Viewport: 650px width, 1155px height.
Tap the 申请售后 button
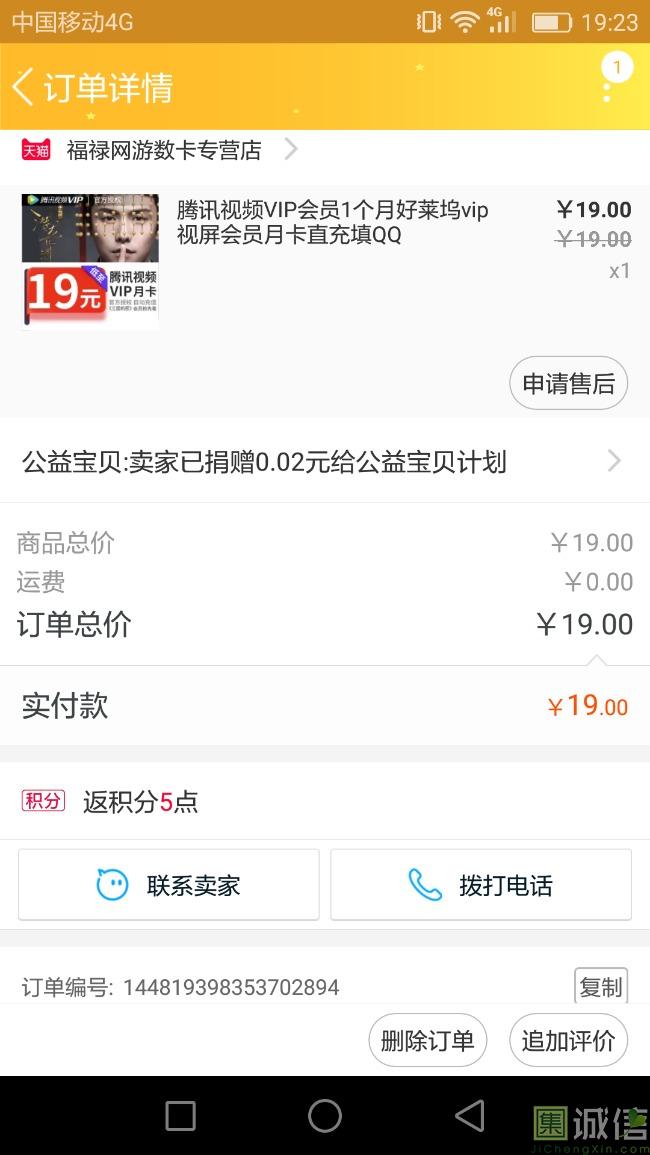click(x=568, y=383)
